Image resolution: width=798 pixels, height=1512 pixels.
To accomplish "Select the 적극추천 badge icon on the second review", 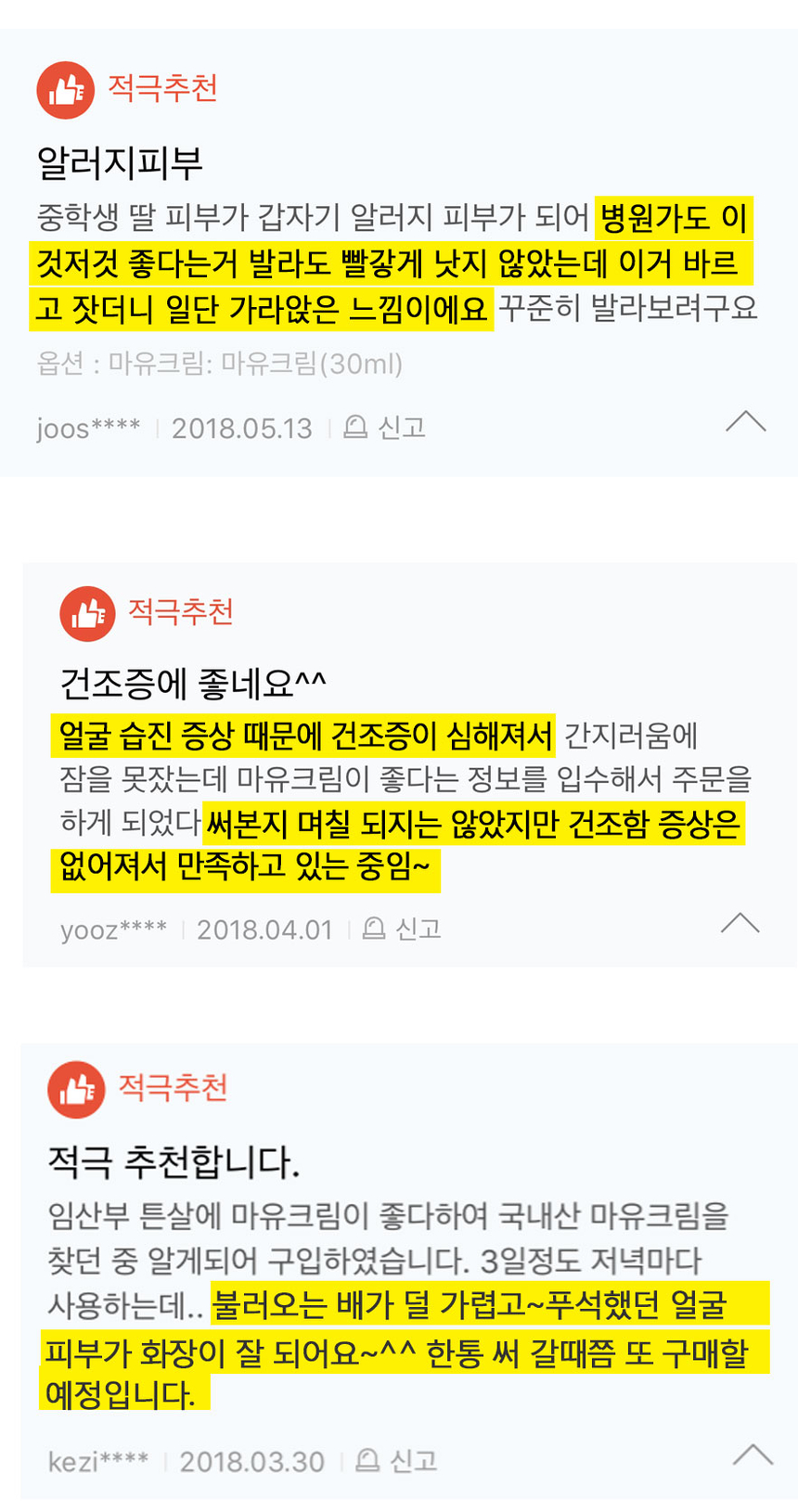I will coord(88,613).
